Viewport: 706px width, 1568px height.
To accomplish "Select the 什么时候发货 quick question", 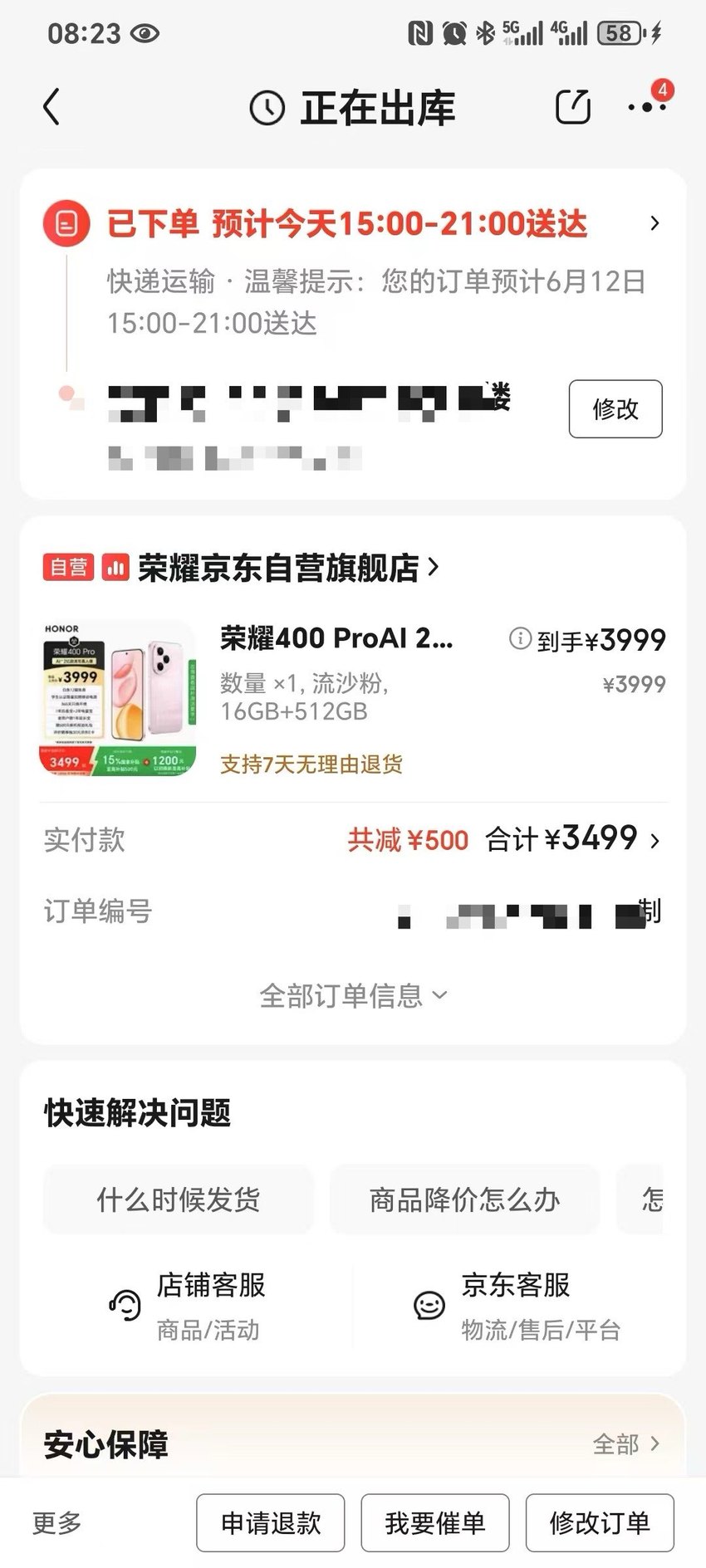I will click(x=178, y=1199).
